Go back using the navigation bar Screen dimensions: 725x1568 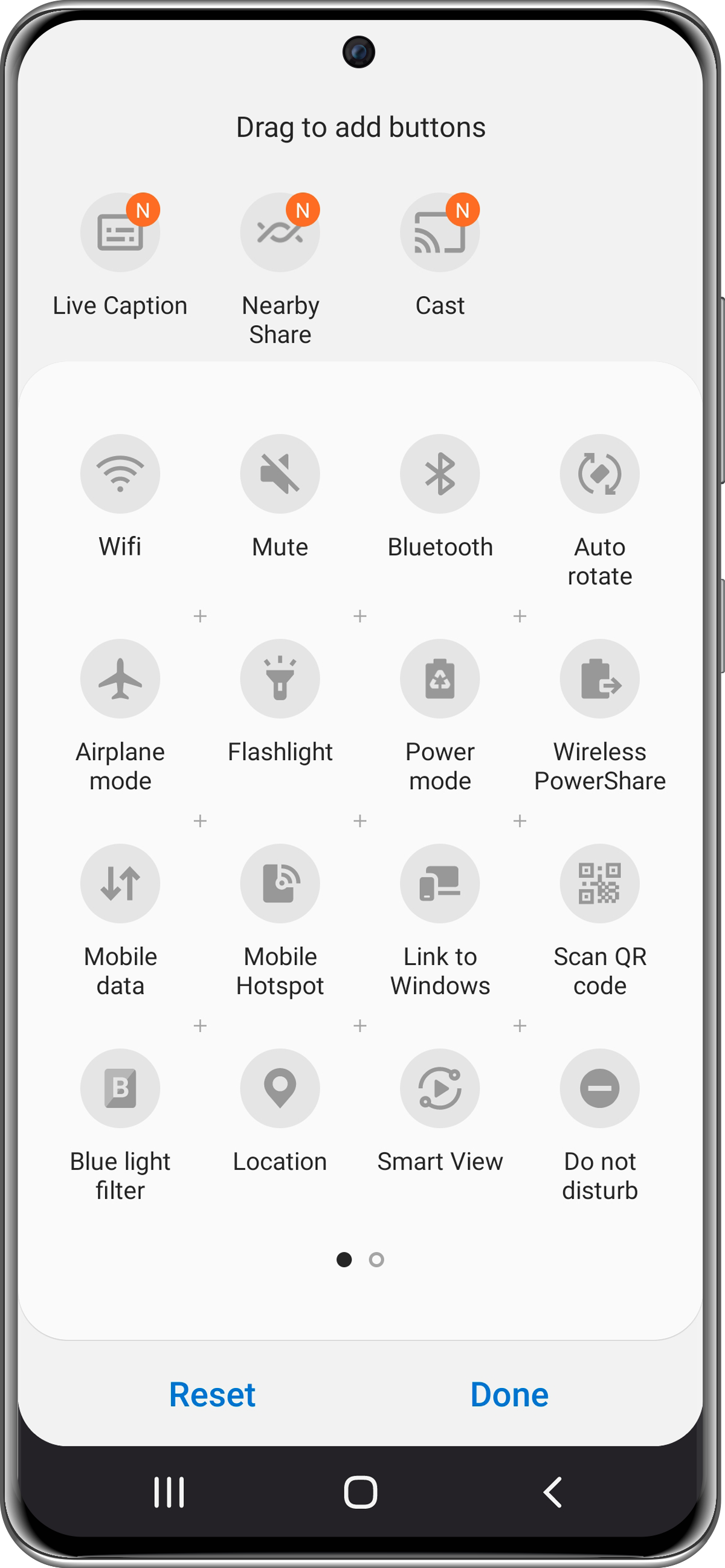pyautogui.click(x=552, y=1492)
